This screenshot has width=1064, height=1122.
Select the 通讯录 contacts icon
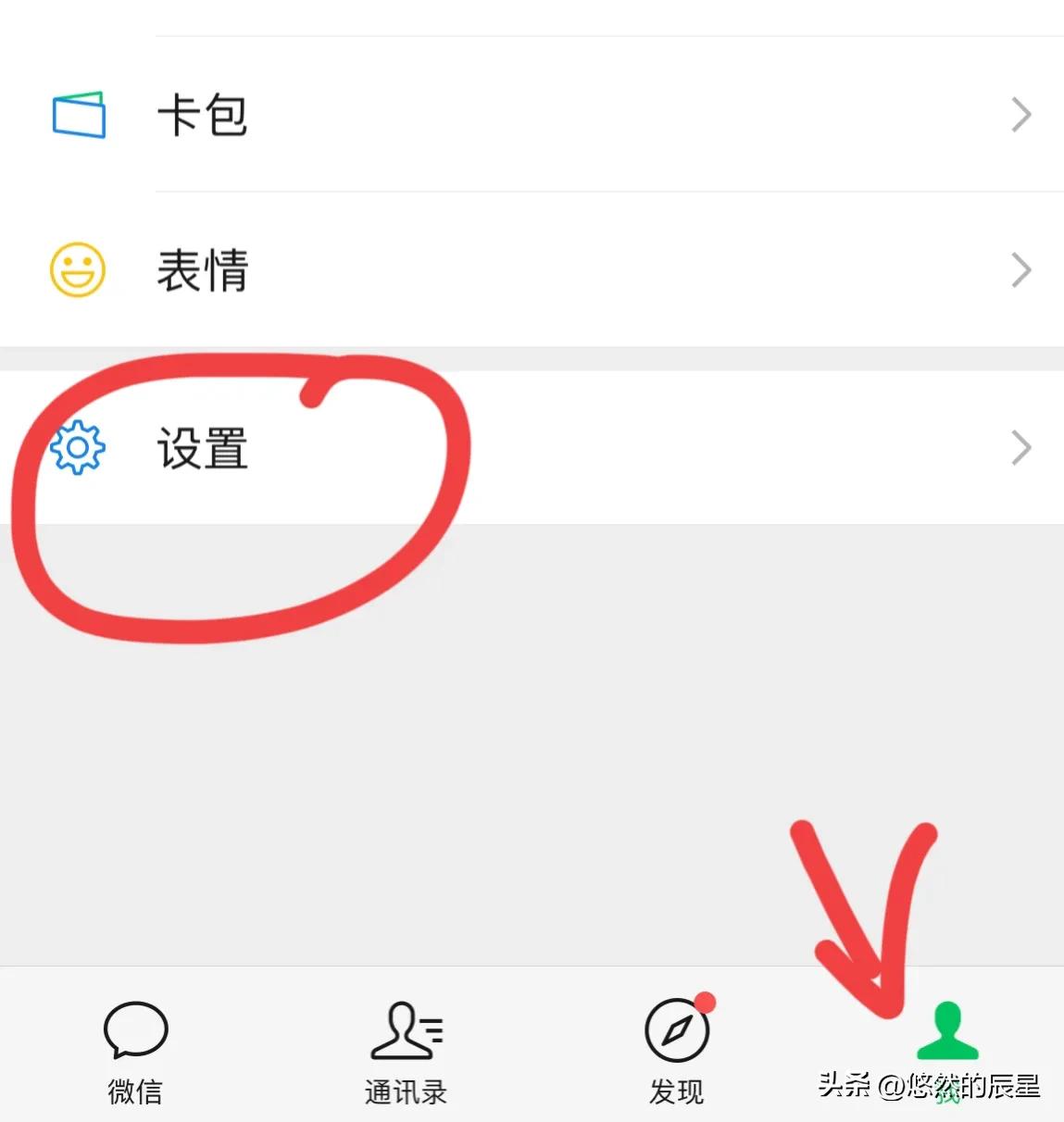tap(405, 1029)
